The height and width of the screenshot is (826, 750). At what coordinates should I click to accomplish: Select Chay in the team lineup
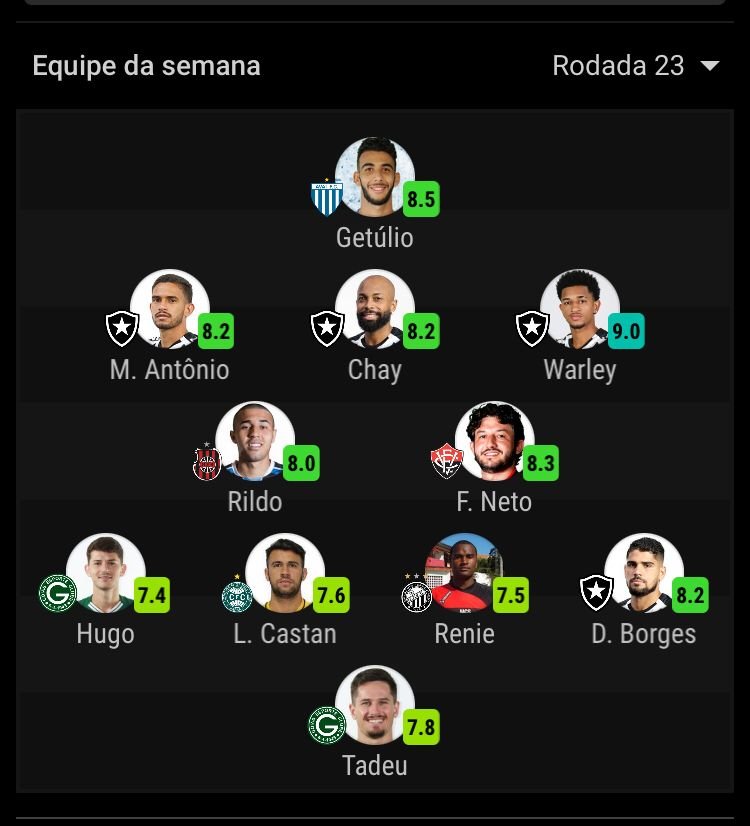click(375, 310)
